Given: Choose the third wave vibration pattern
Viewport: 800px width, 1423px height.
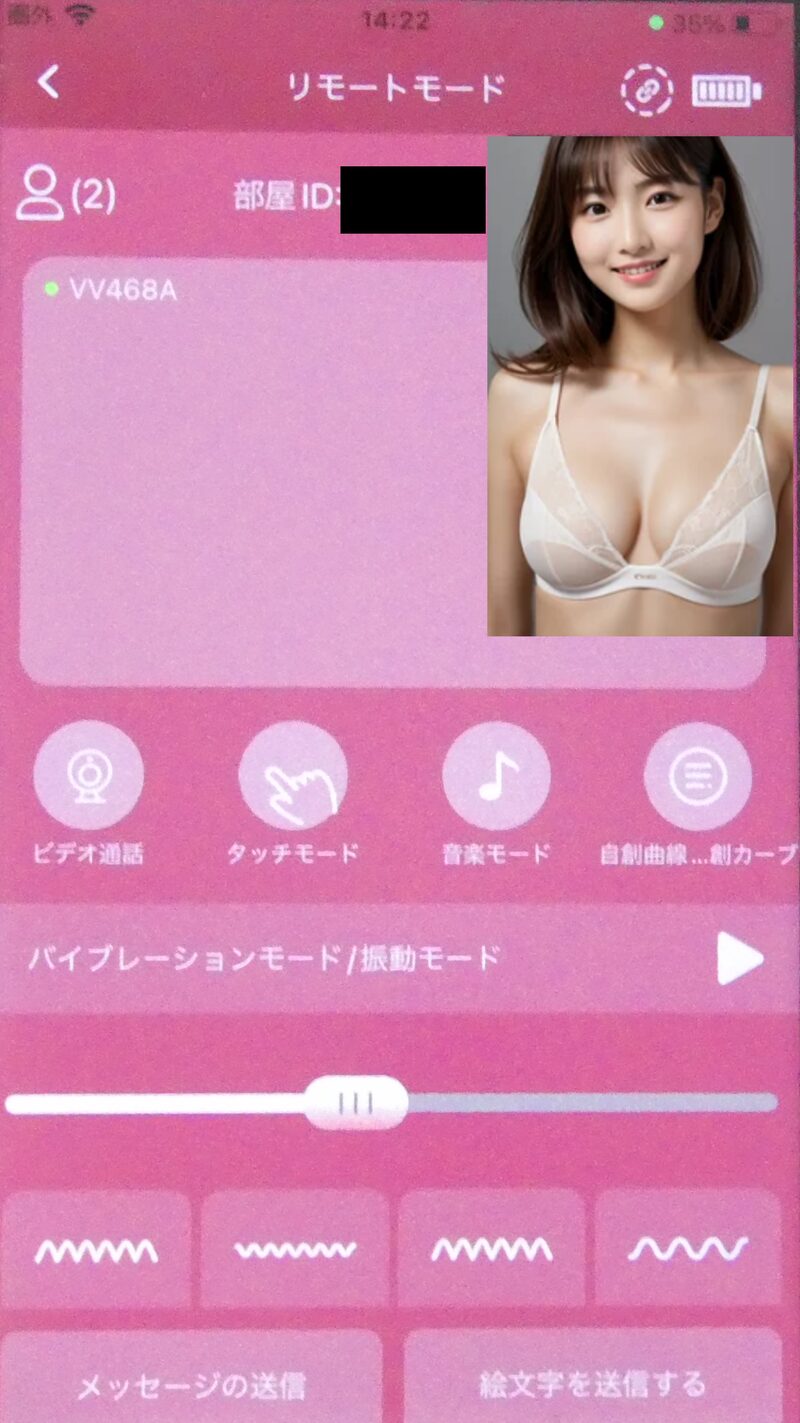Looking at the screenshot, I should coord(491,1249).
